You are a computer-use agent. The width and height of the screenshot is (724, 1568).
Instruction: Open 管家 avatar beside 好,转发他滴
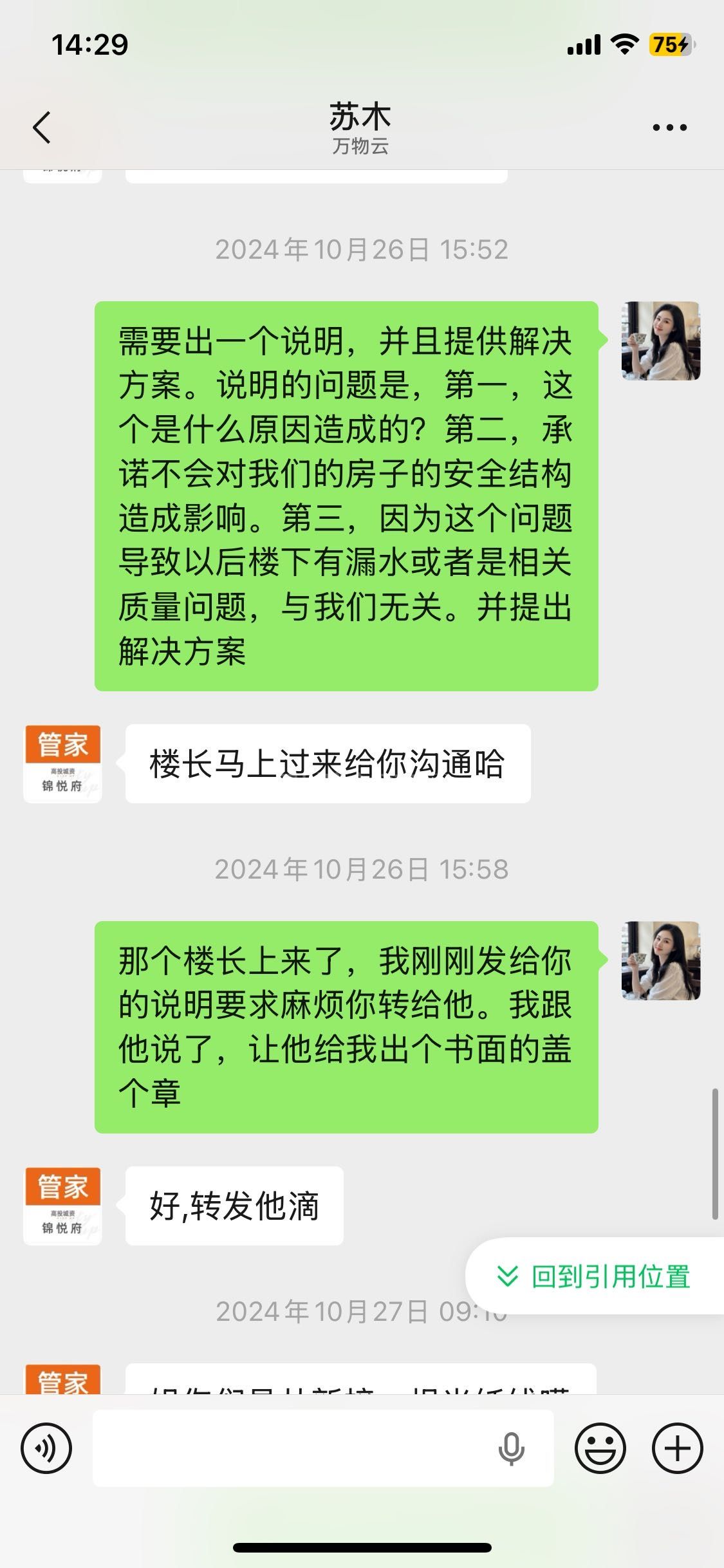(x=62, y=1206)
